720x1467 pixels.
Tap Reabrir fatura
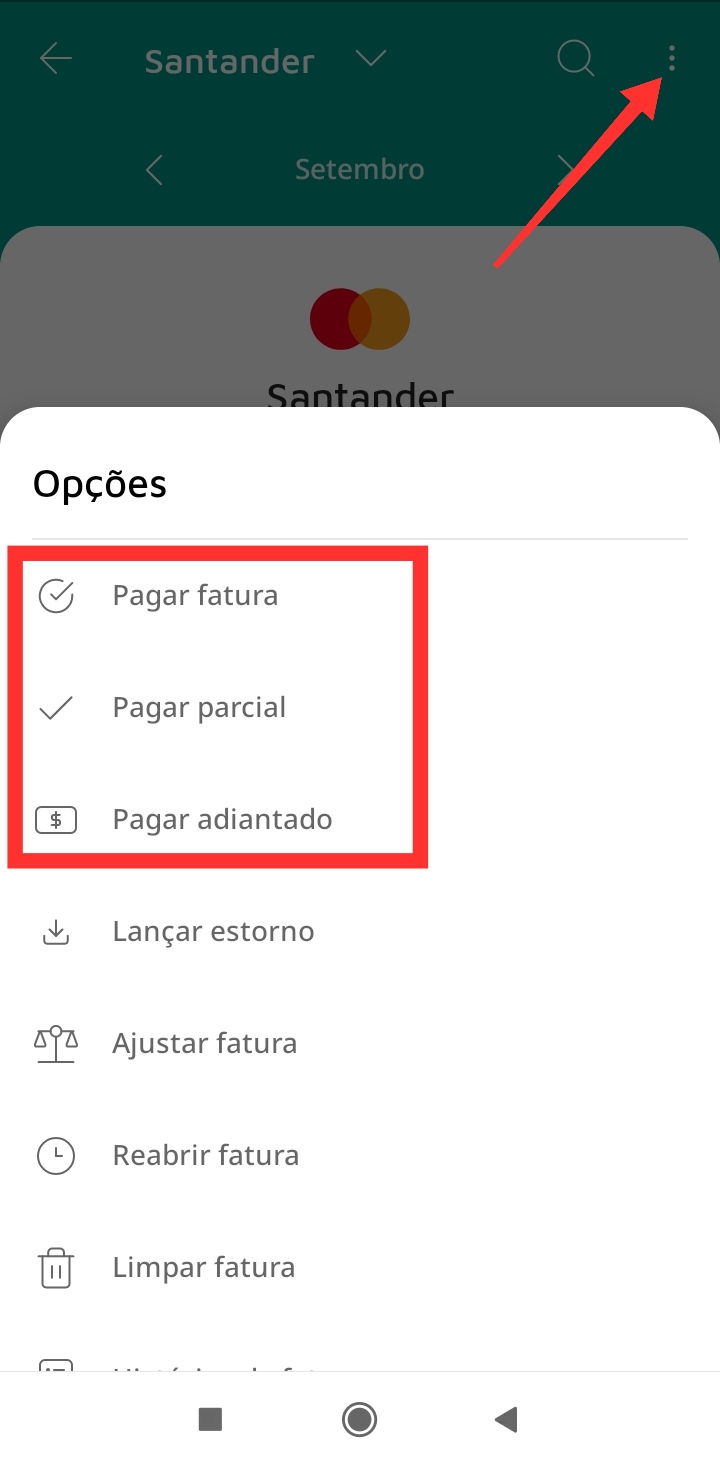205,1156
